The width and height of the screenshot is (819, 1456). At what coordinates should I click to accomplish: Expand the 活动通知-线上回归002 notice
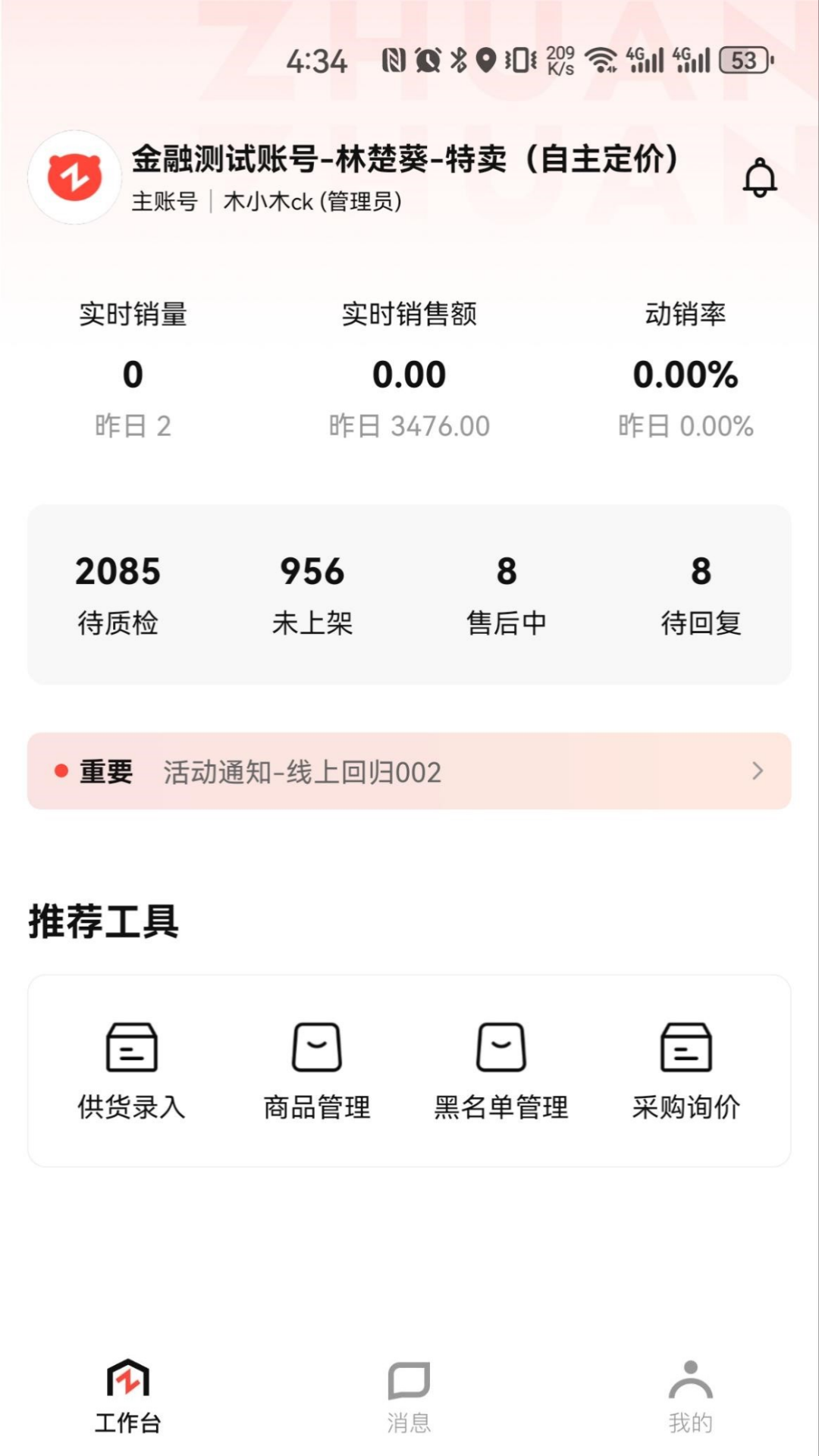click(x=300, y=772)
